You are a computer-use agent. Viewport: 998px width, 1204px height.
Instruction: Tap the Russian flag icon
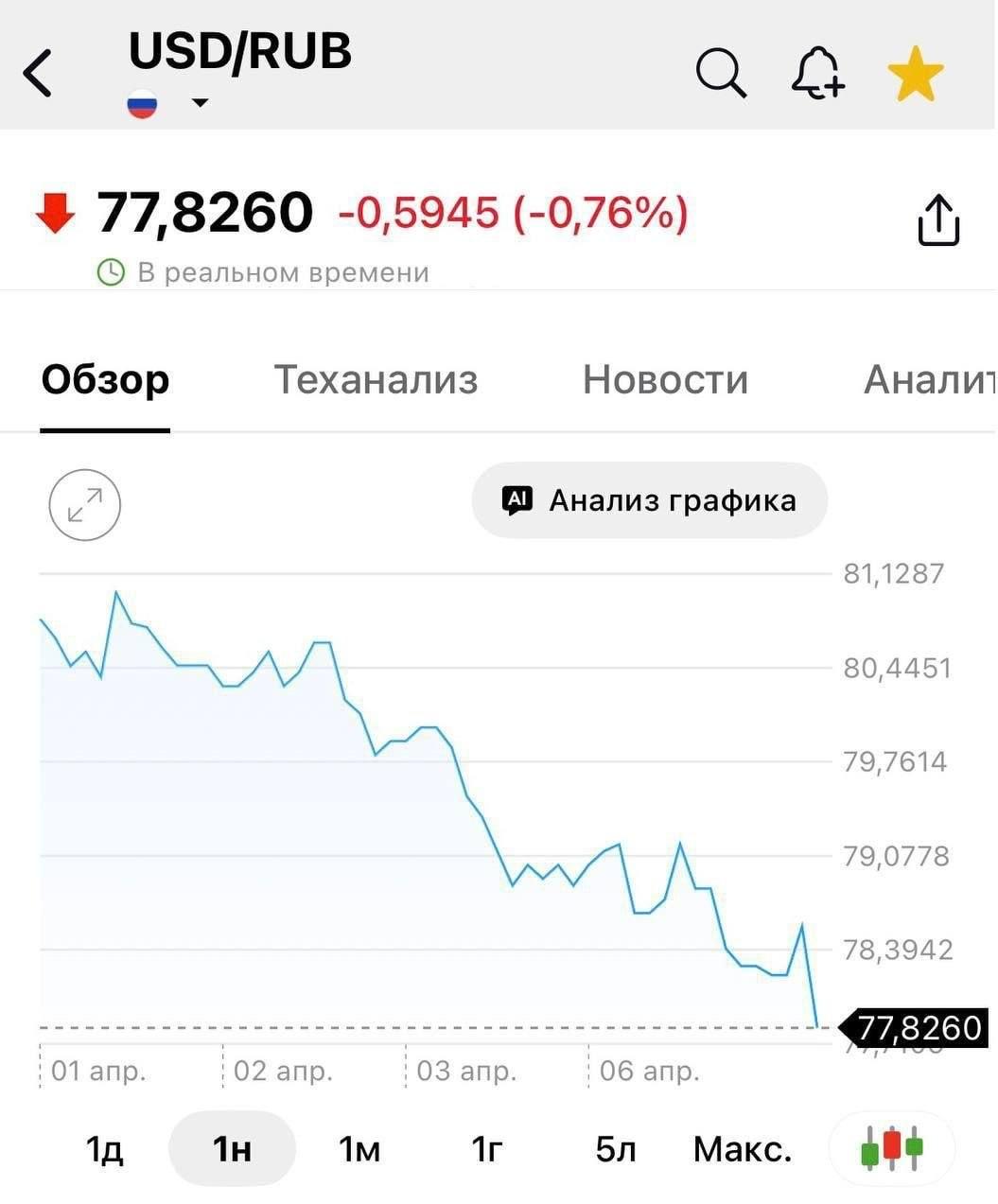tap(142, 102)
